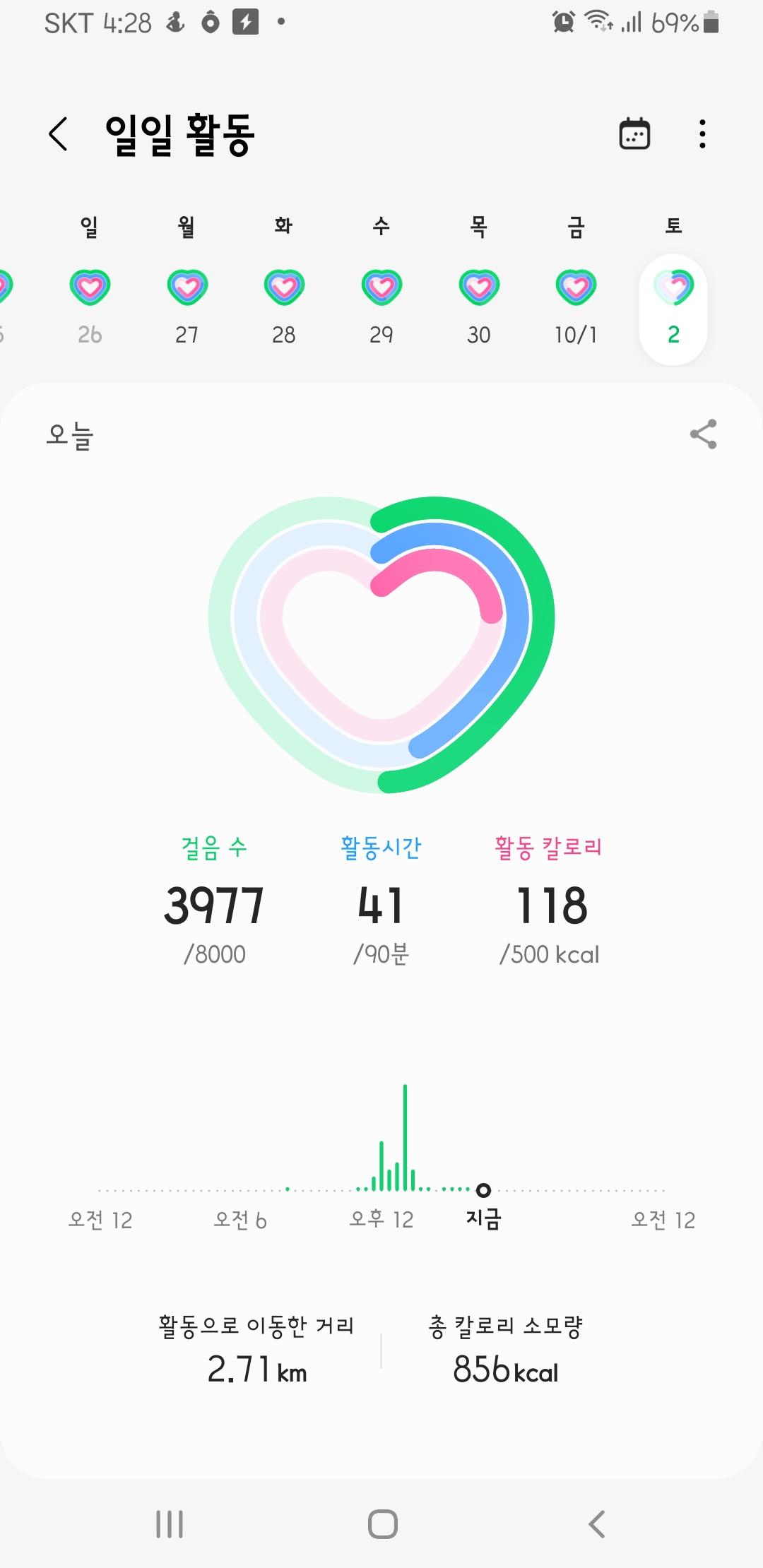The height and width of the screenshot is (1568, 763).
Task: Share today's activity summary
Action: coord(703,434)
